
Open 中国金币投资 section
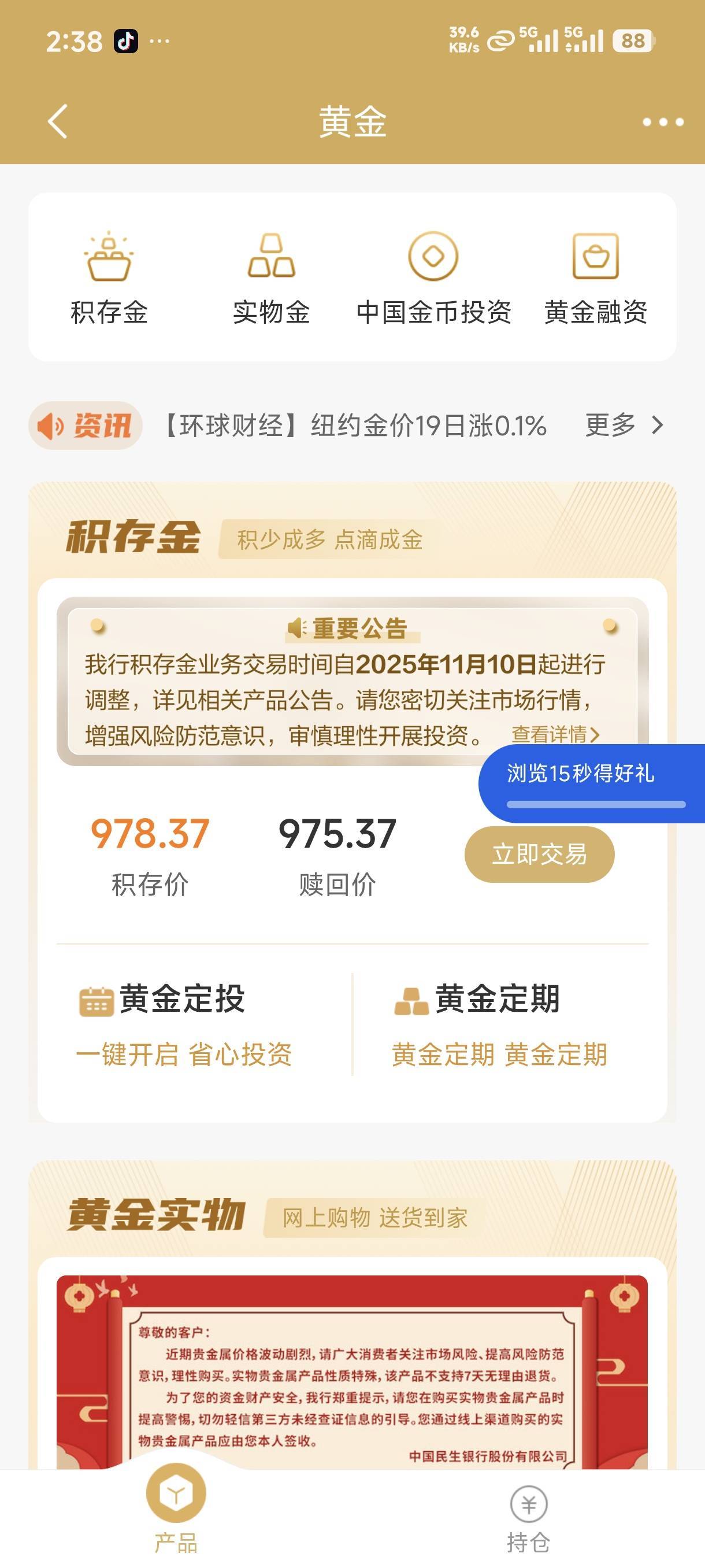(x=433, y=278)
